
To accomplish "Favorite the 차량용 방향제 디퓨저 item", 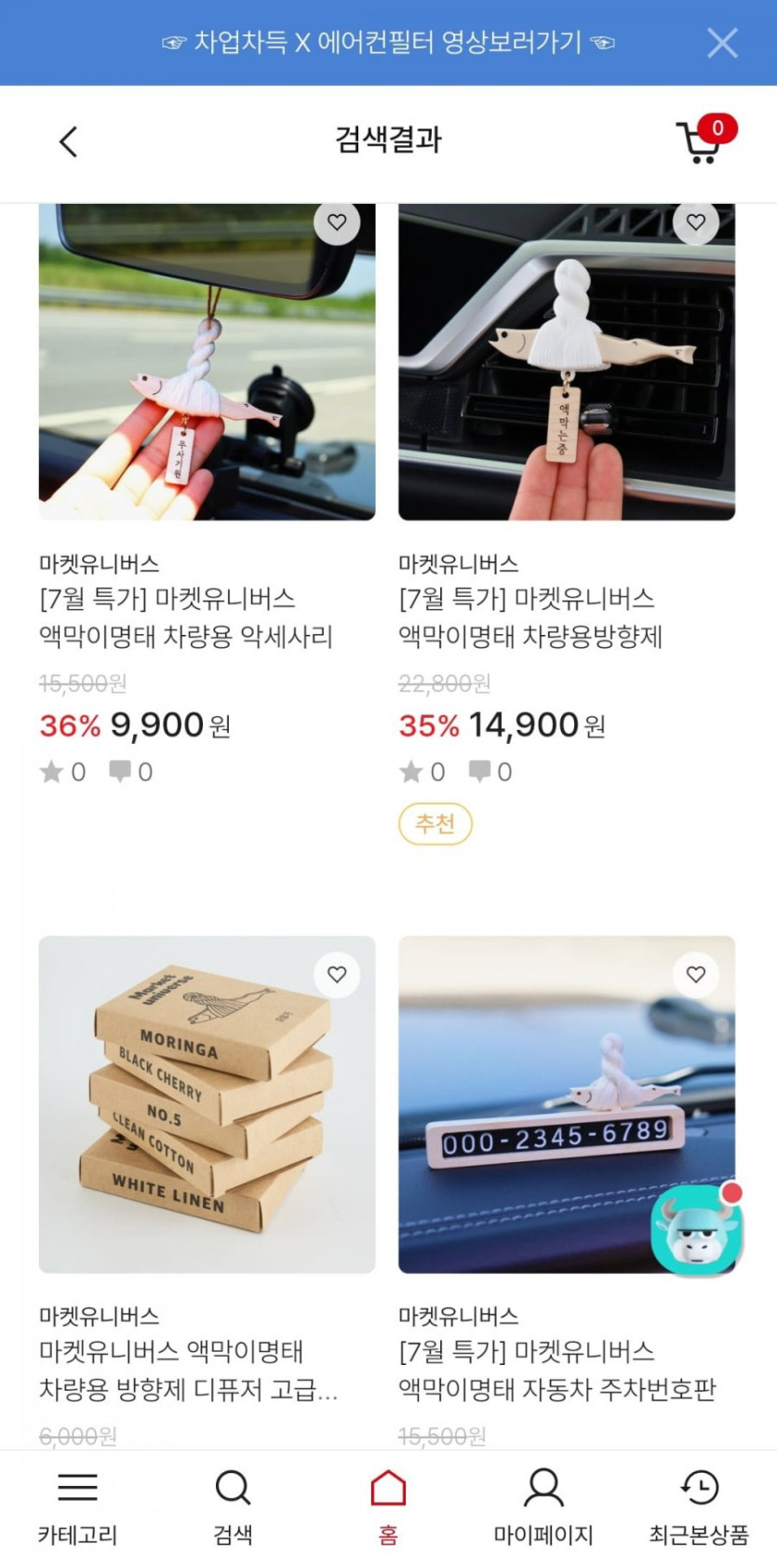I will 337,974.
